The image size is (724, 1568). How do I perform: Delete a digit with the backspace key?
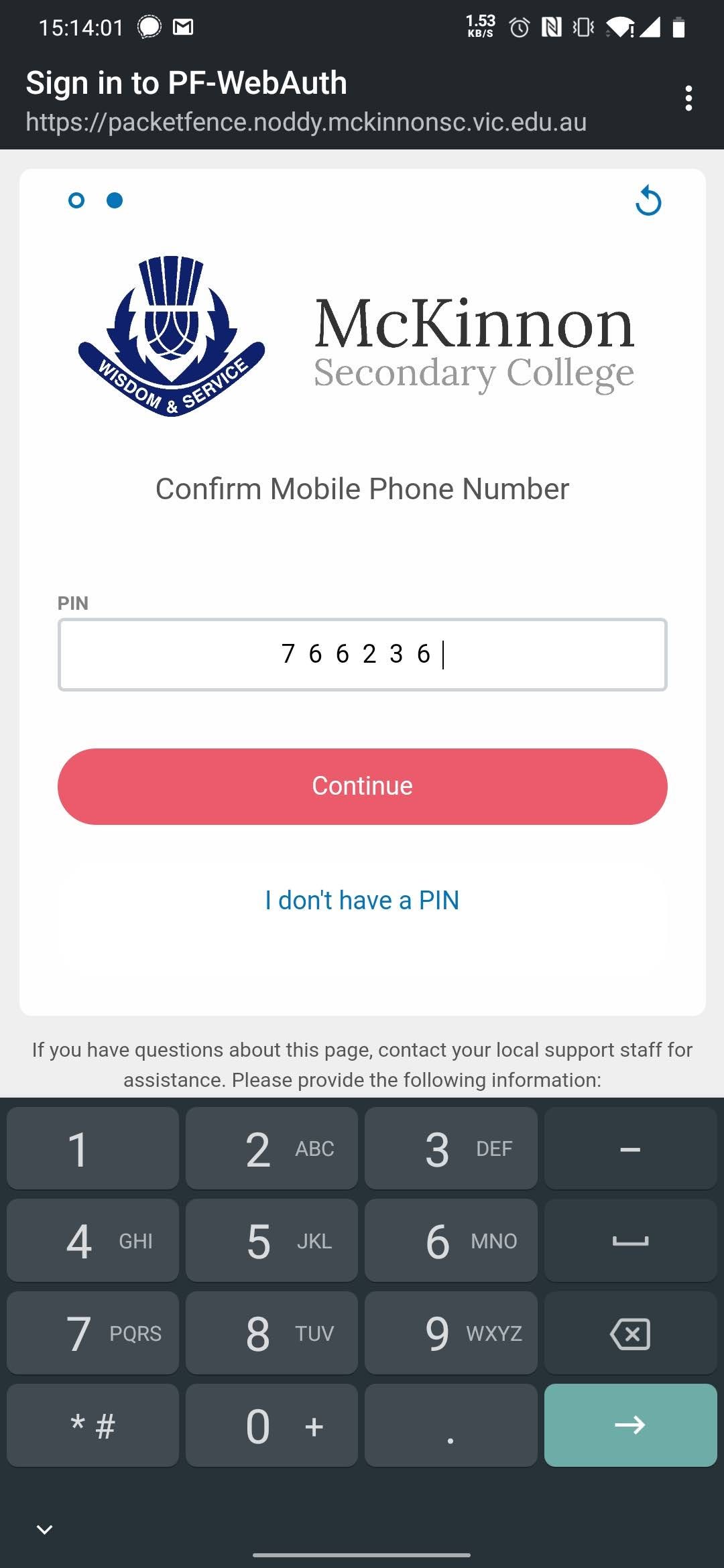pyautogui.click(x=630, y=1333)
